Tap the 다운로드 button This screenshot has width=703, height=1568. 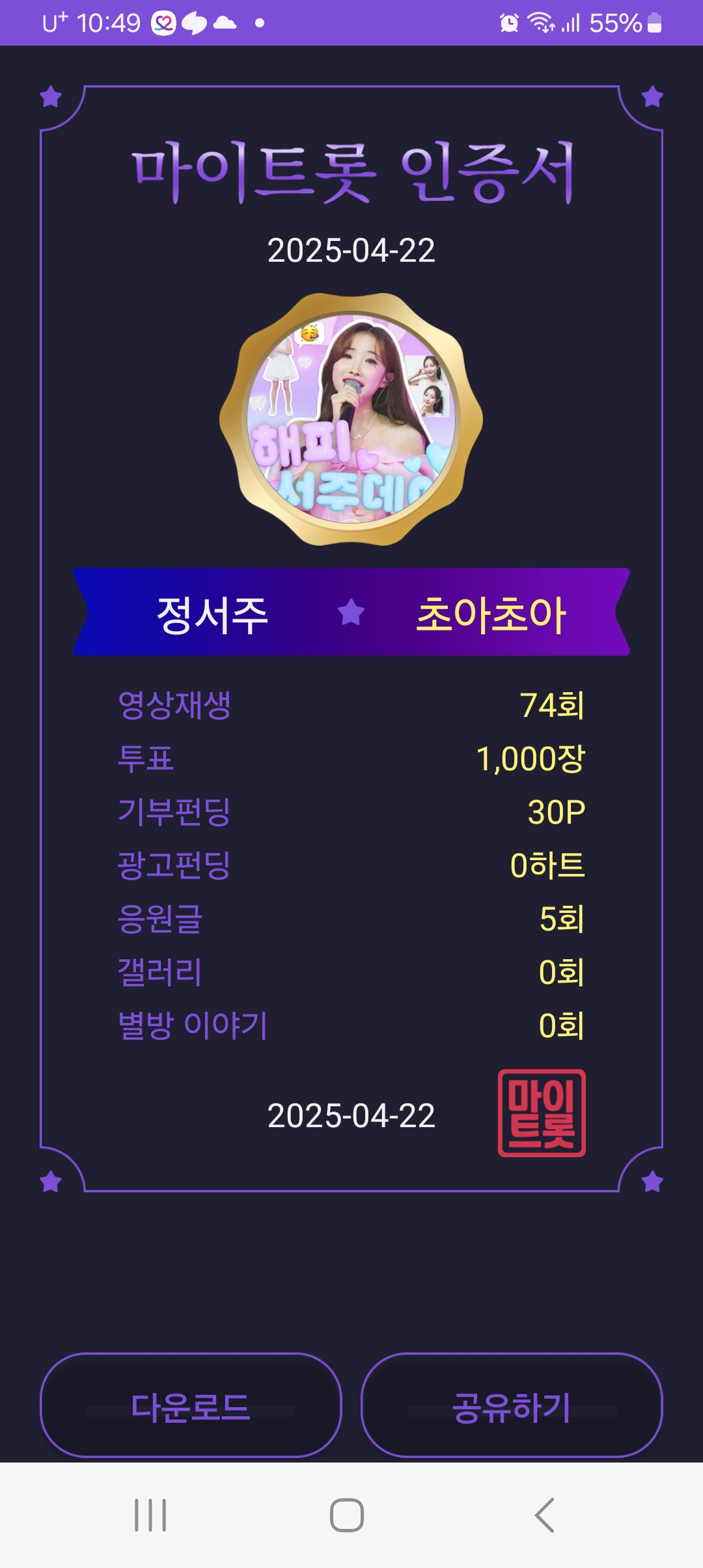coord(191,1407)
